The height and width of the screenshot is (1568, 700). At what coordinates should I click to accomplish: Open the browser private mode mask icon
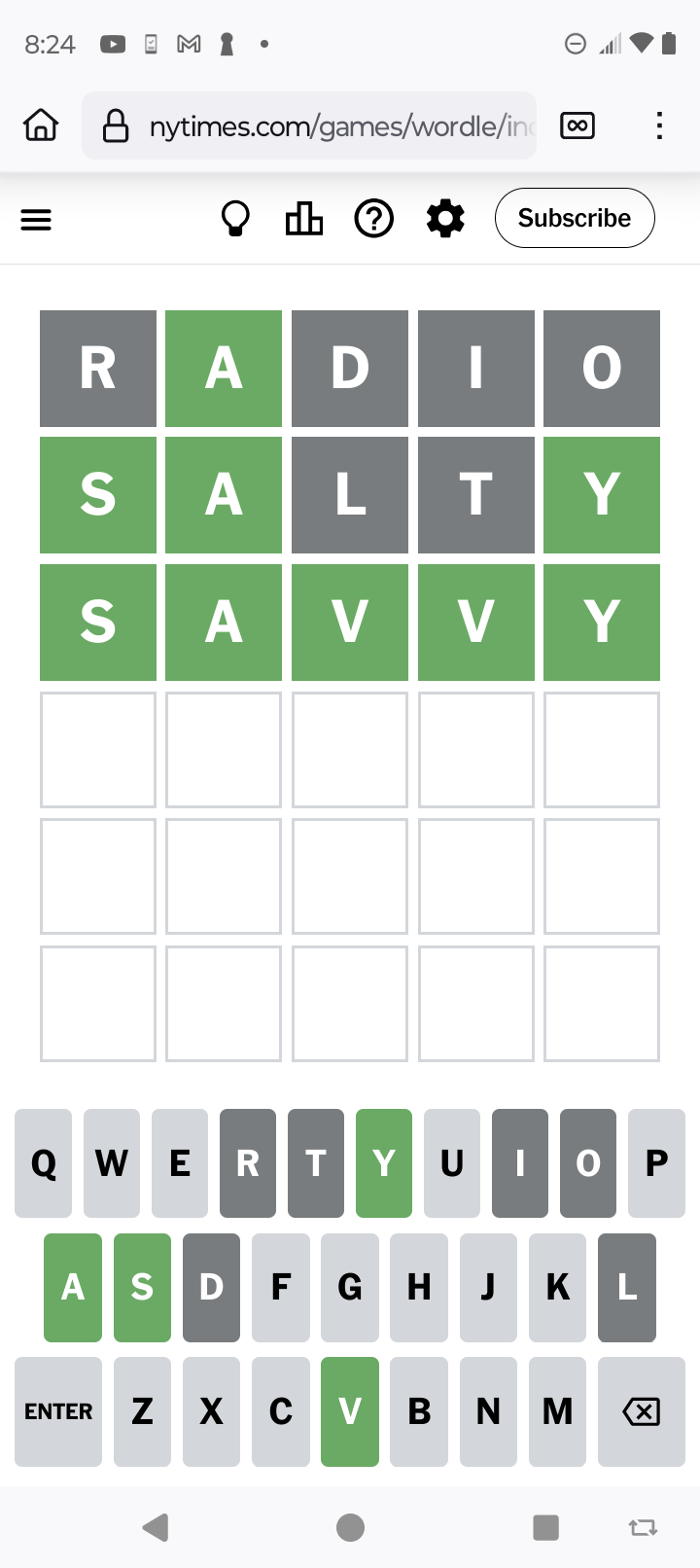(x=577, y=125)
